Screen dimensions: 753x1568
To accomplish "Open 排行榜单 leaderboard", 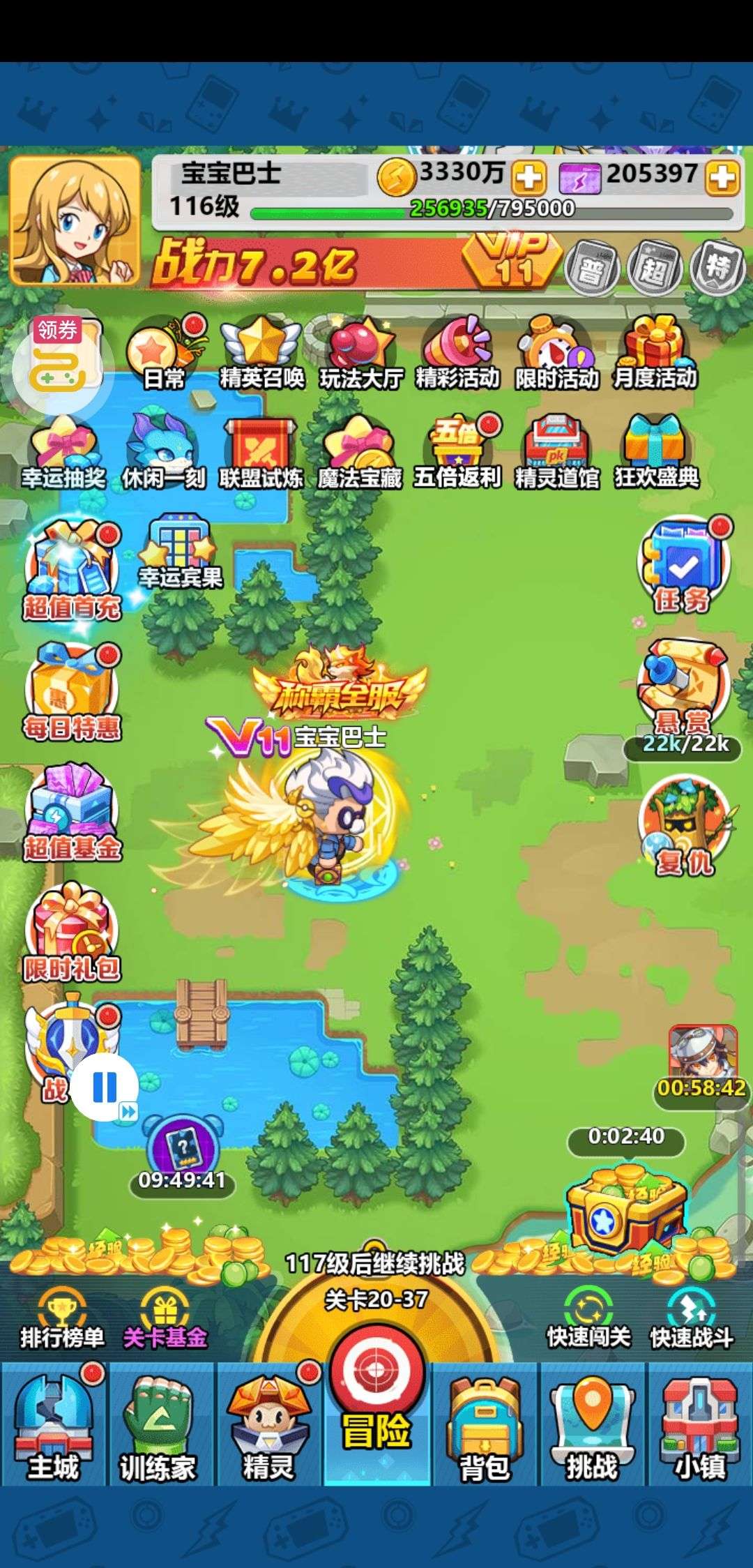I will (62, 1317).
